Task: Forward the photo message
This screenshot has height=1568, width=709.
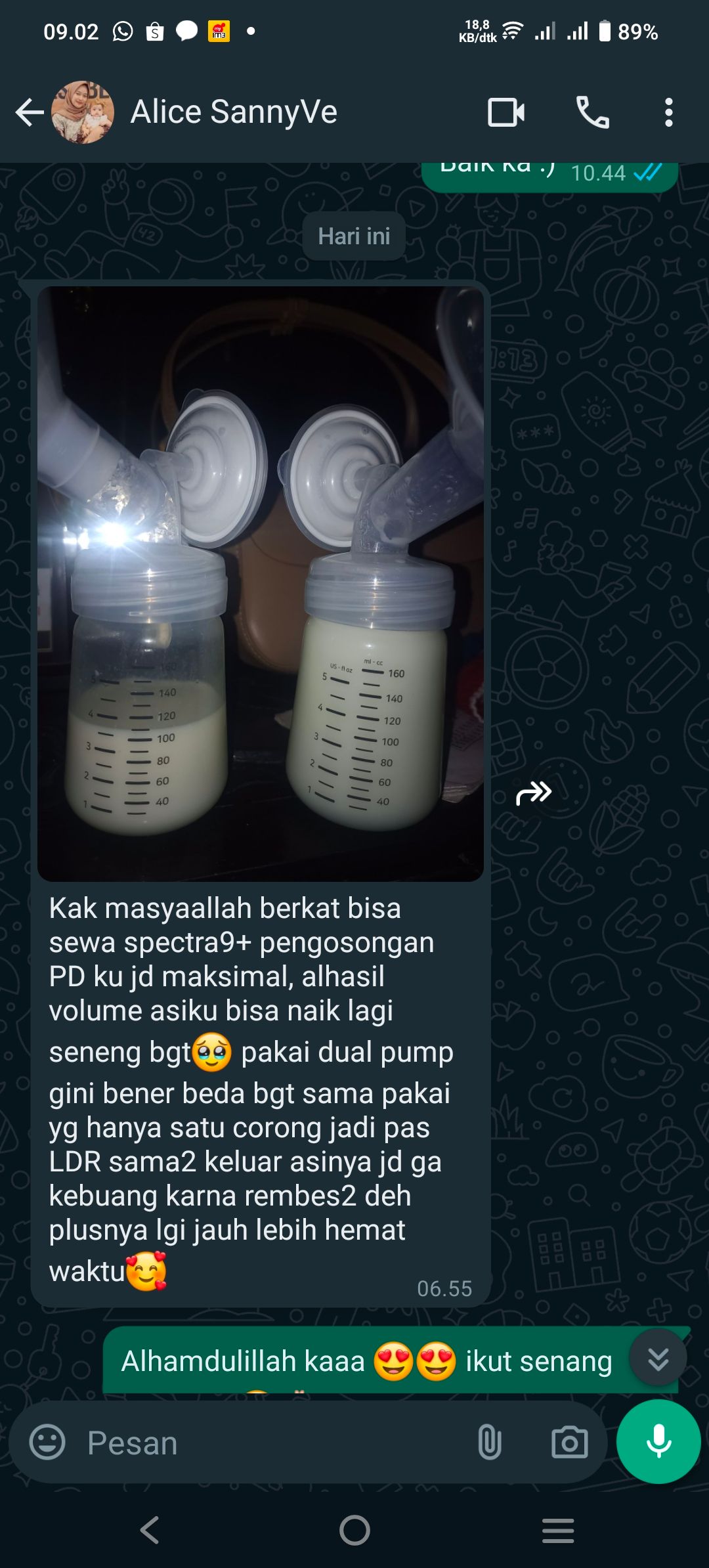Action: click(534, 793)
